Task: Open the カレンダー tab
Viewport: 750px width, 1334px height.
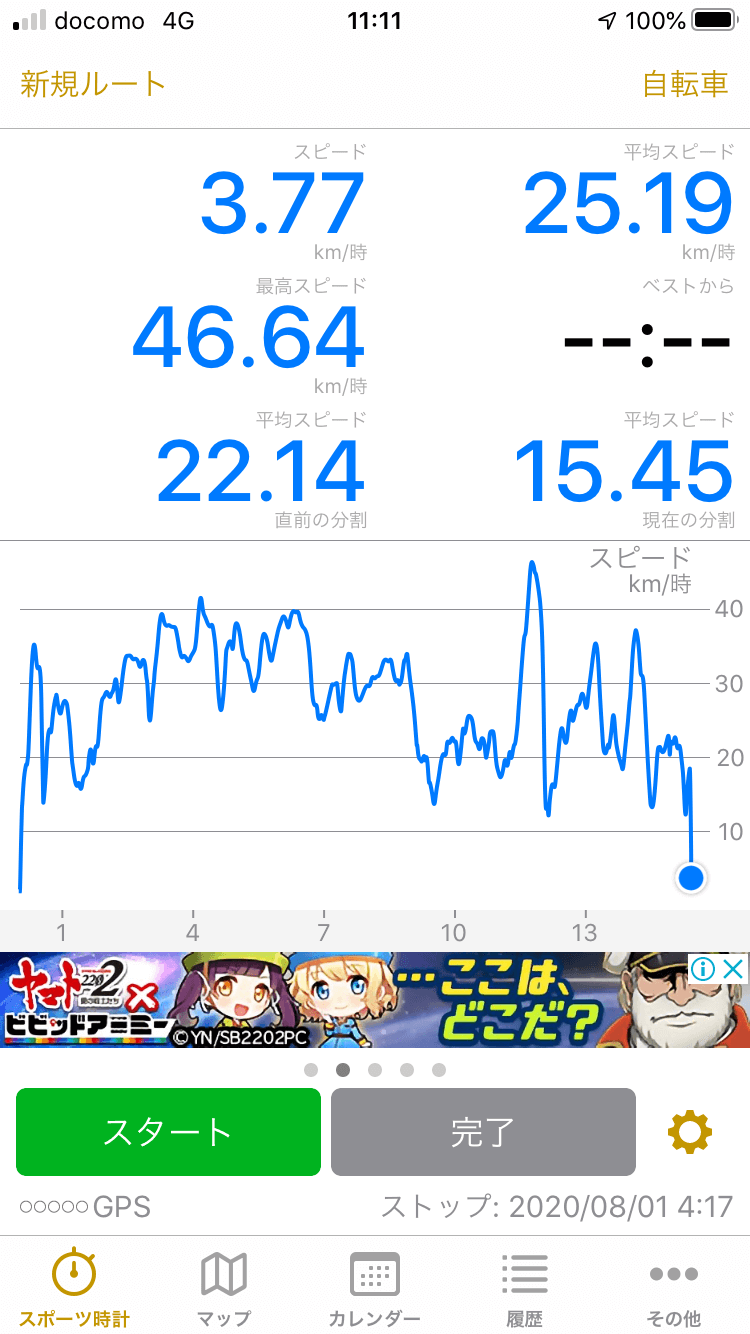Action: coord(375,1288)
